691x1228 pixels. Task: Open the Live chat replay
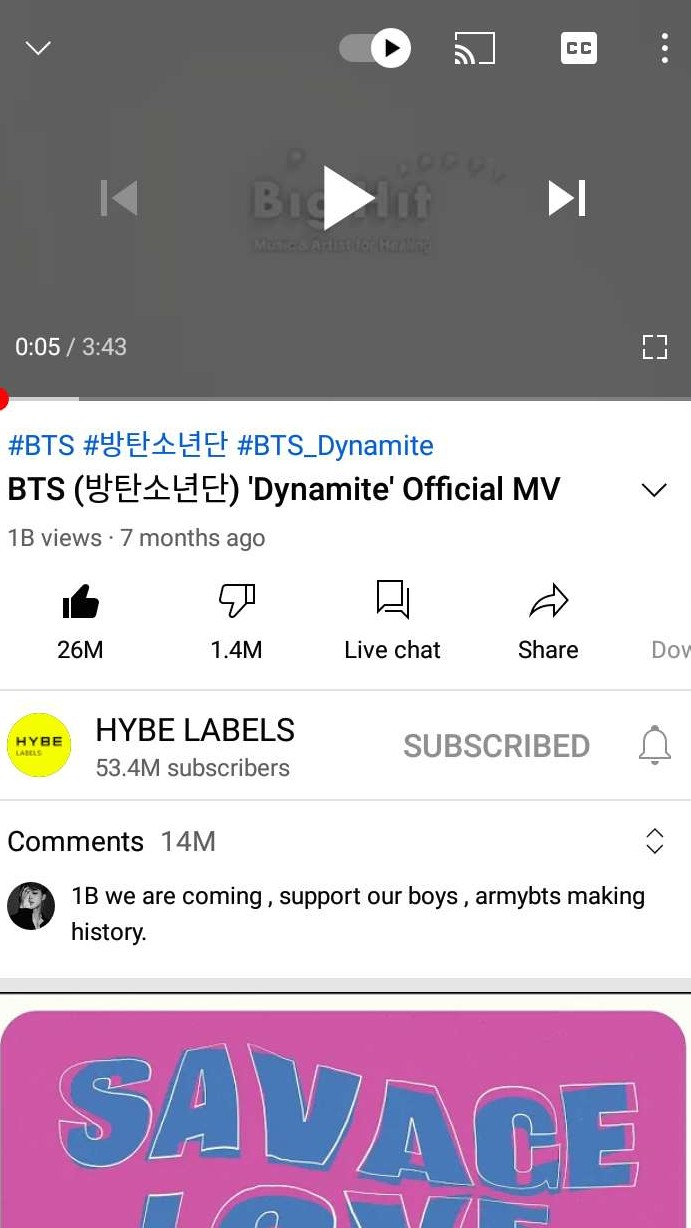[x=392, y=618]
